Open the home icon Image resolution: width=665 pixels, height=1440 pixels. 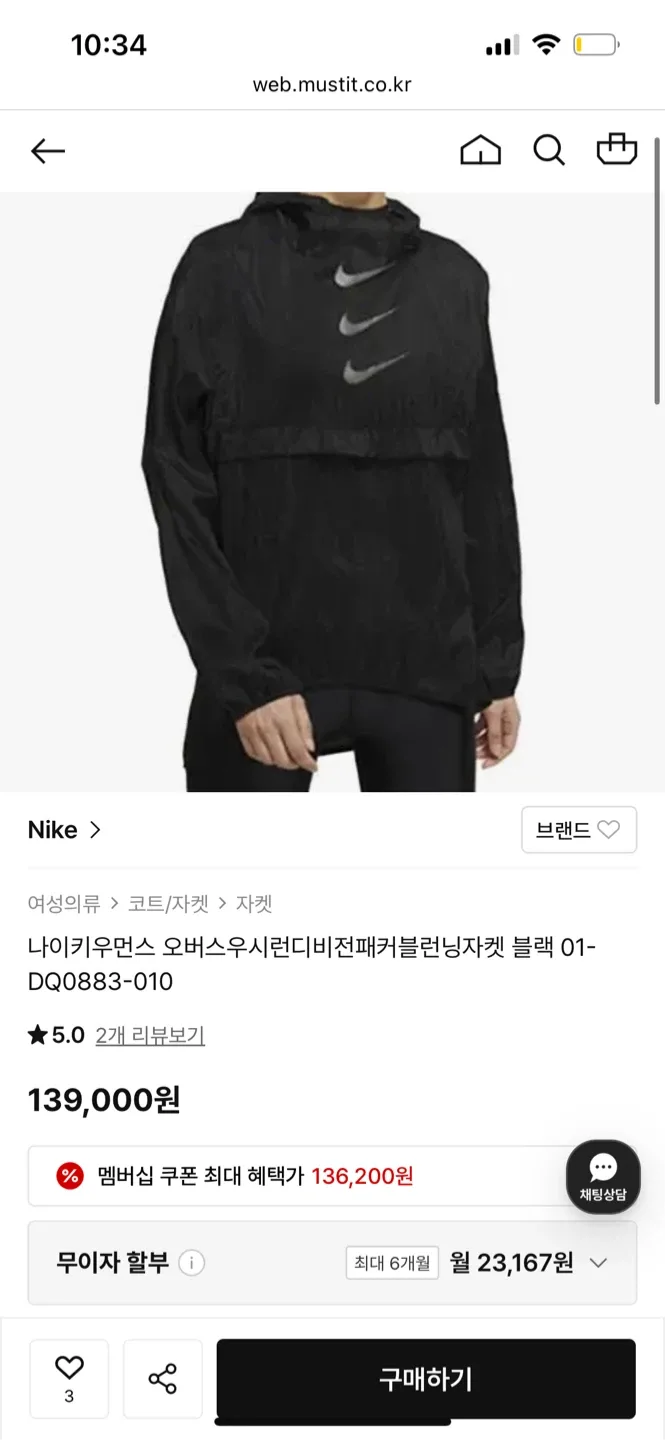pyautogui.click(x=480, y=151)
